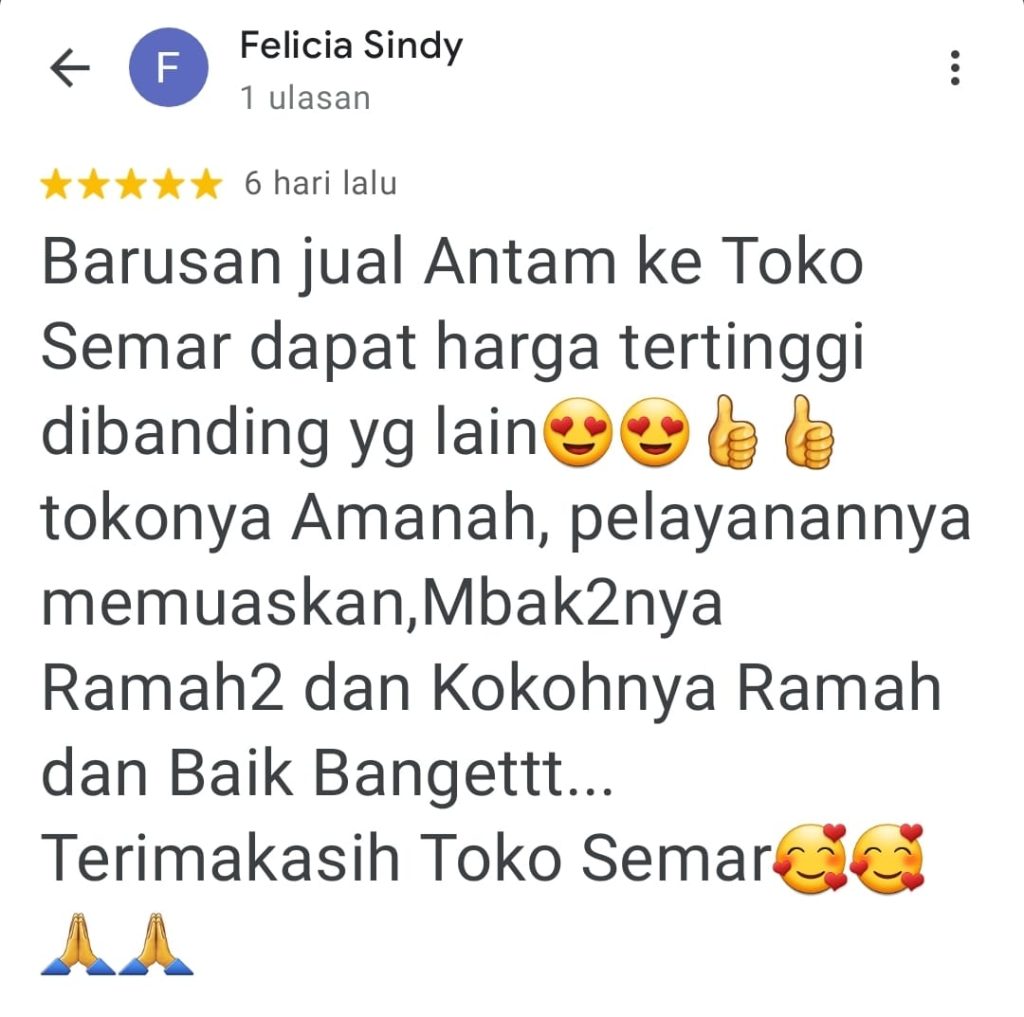Open Felicia Sindy's reviewer profile

tap(350, 46)
